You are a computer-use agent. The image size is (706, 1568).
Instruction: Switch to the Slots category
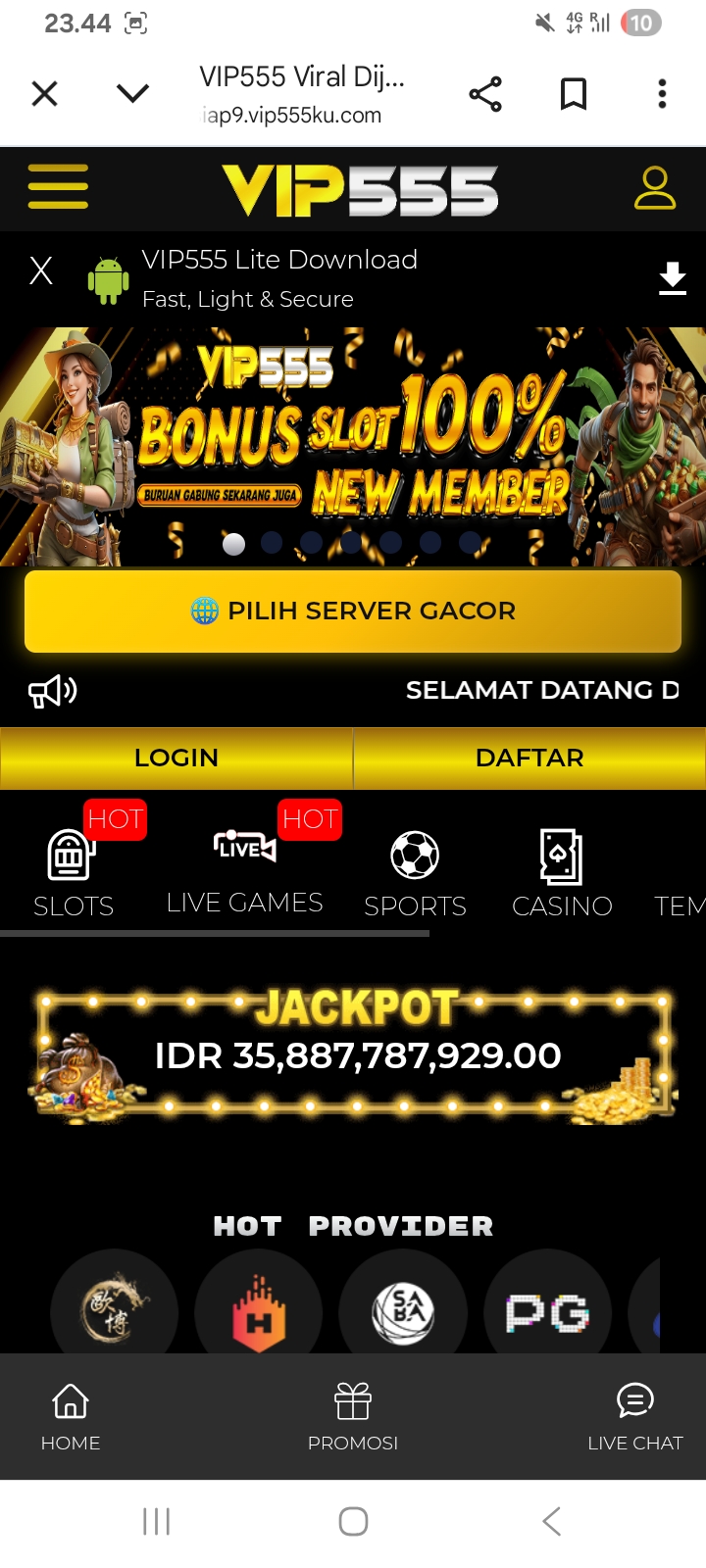pyautogui.click(x=74, y=872)
